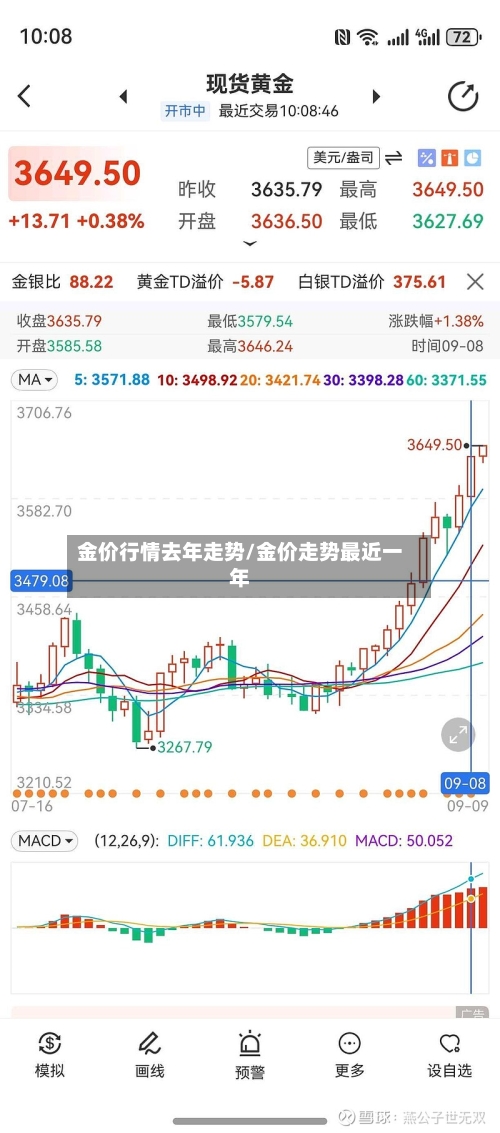This screenshot has height=1133, width=500.
Task: Close the 金银比 info bar
Action: coord(475,282)
